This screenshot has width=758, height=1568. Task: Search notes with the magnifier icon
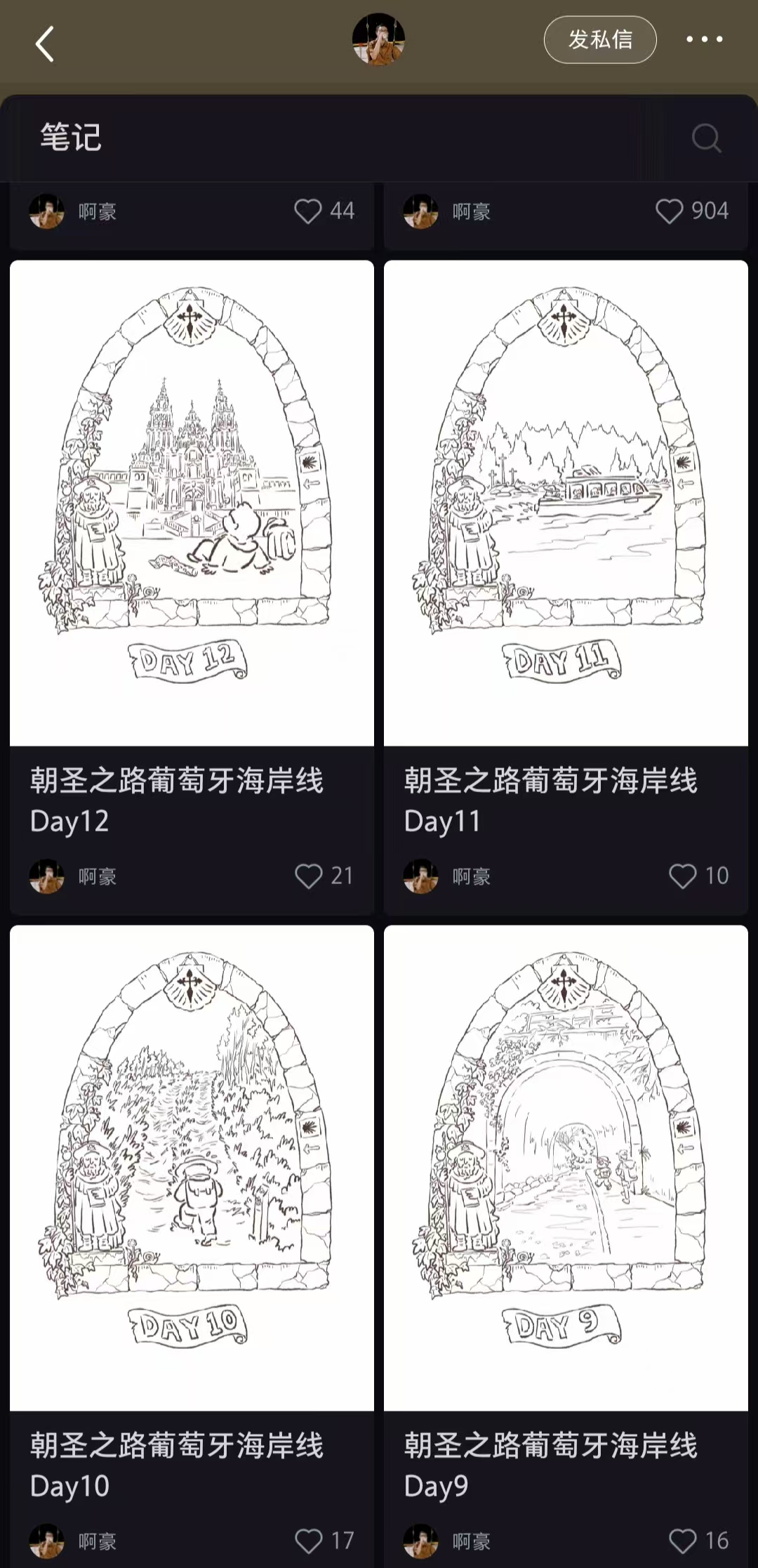coord(705,138)
